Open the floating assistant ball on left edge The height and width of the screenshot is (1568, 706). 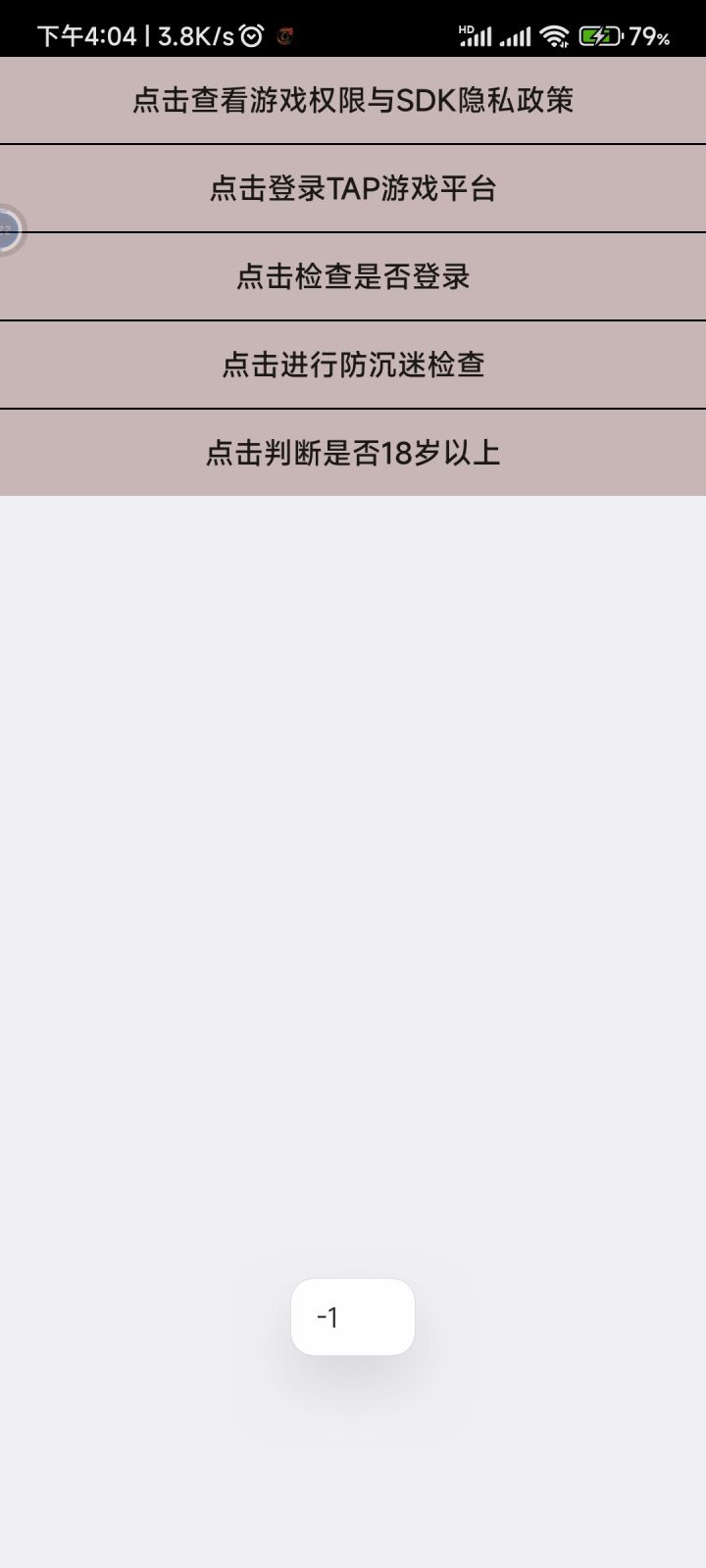pyautogui.click(x=8, y=227)
